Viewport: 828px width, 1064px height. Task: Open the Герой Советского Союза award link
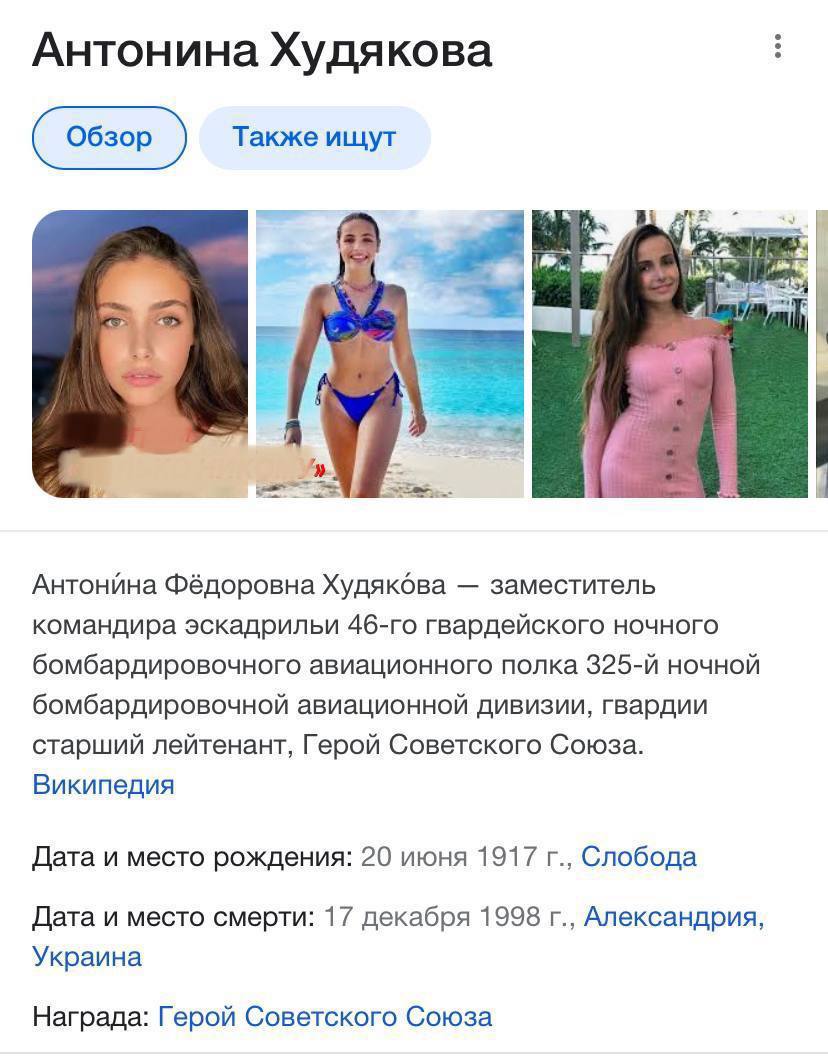tap(325, 1017)
